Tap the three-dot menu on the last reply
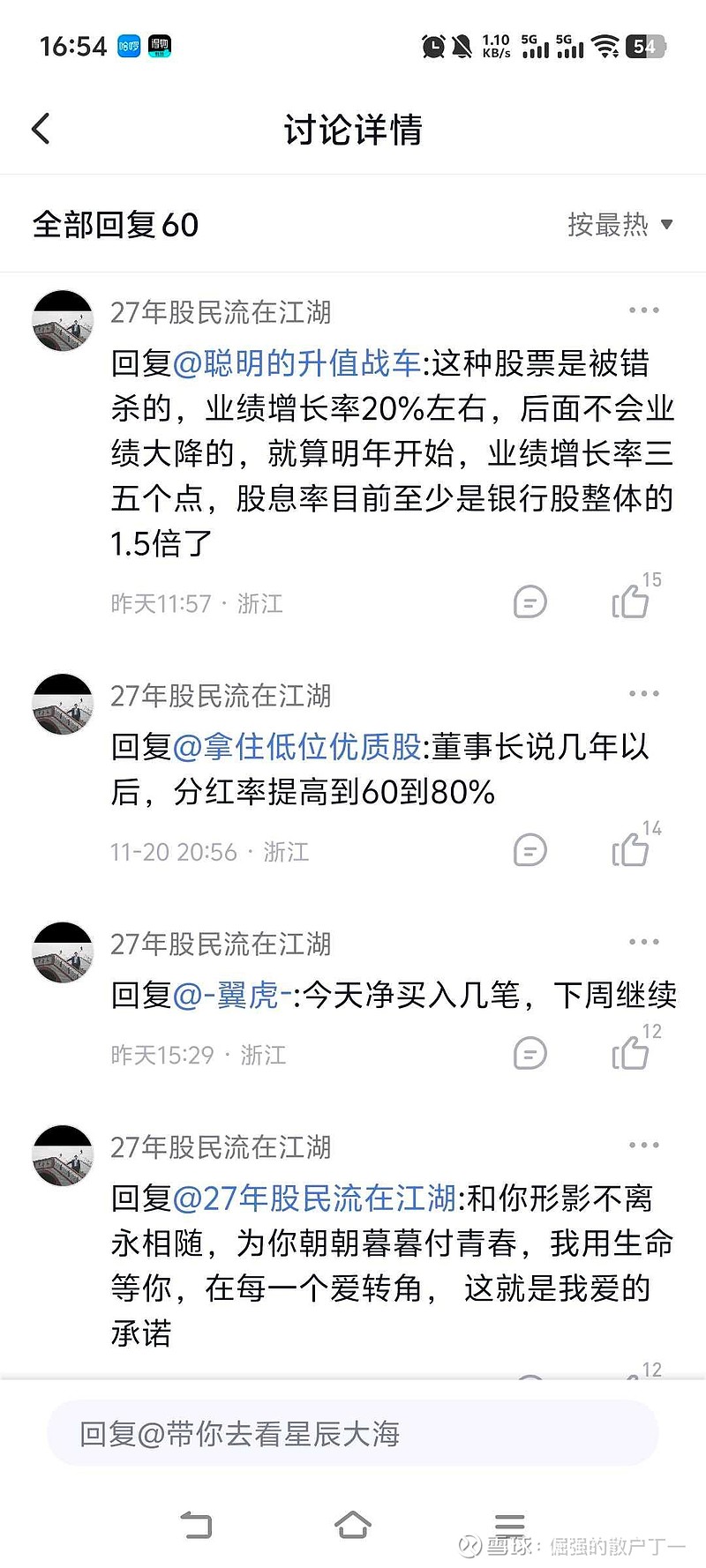Viewport: 706px width, 1568px height. click(644, 1144)
